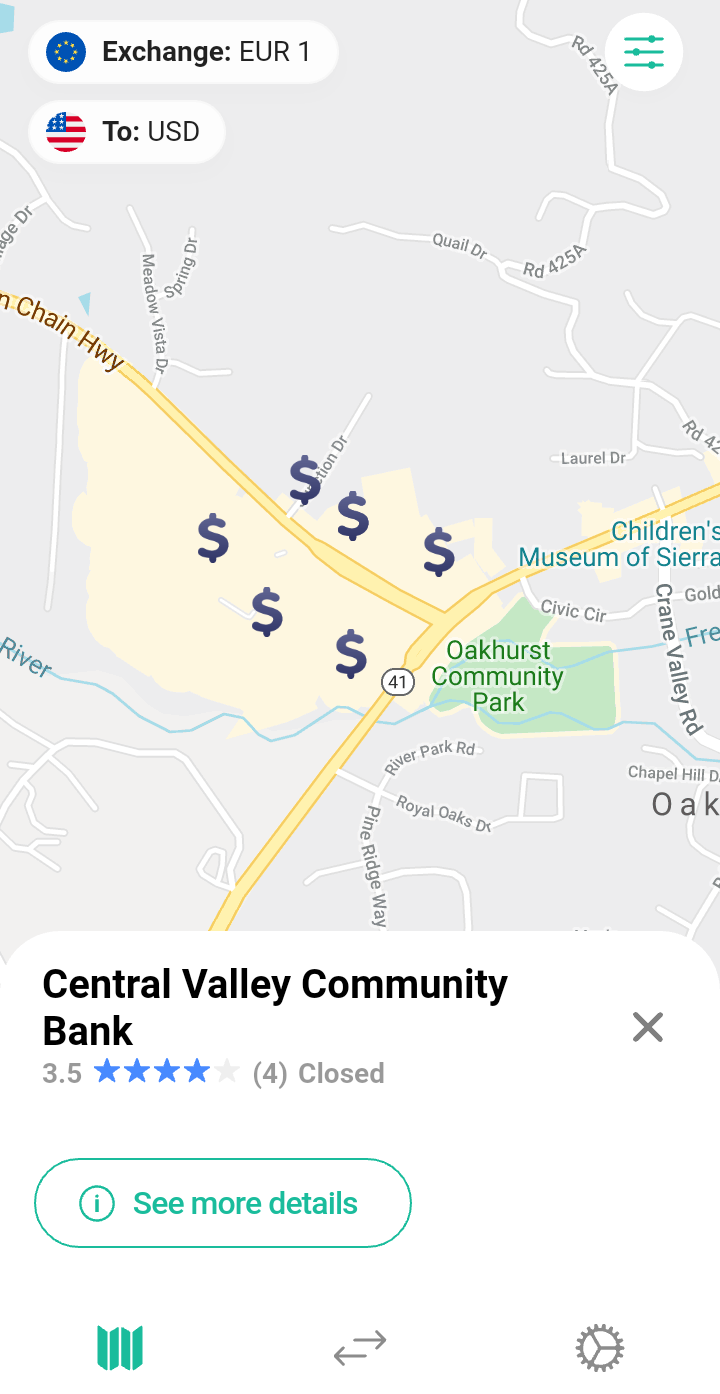Select the dollar marker beside route 41

tap(351, 653)
